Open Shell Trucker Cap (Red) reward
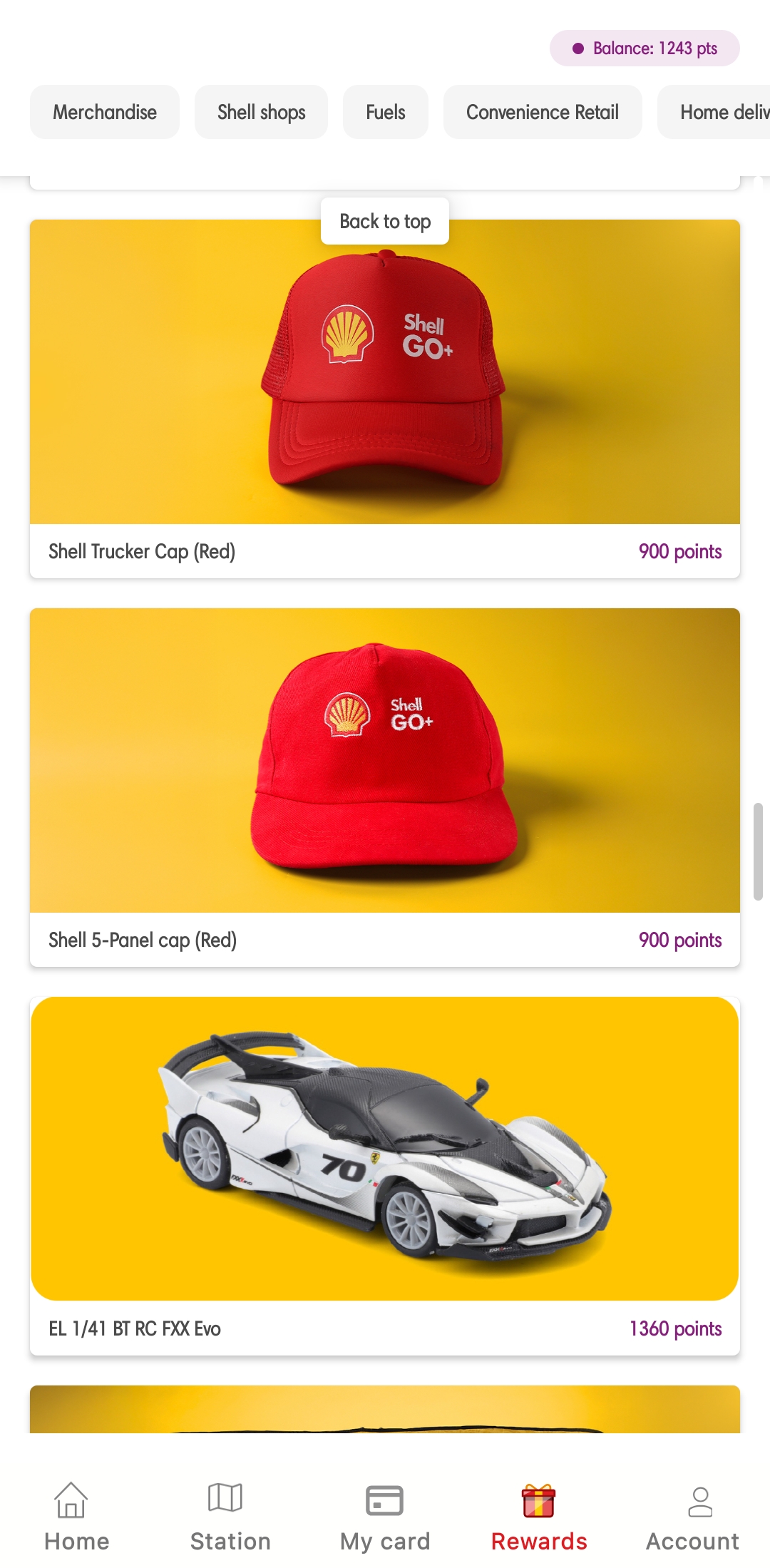770x1568 pixels. [x=385, y=399]
